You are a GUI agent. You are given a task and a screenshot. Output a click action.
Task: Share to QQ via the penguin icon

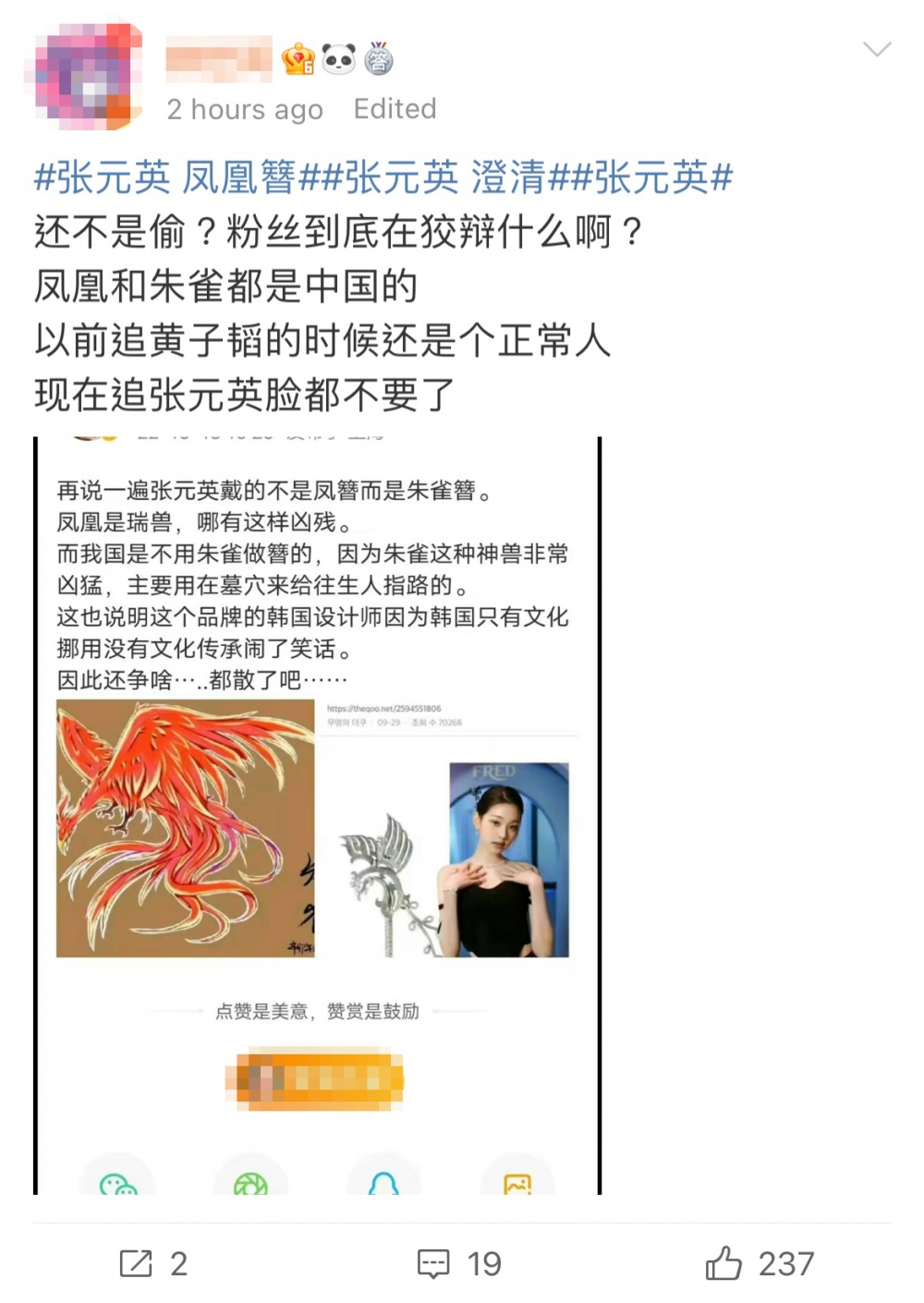(x=385, y=1183)
